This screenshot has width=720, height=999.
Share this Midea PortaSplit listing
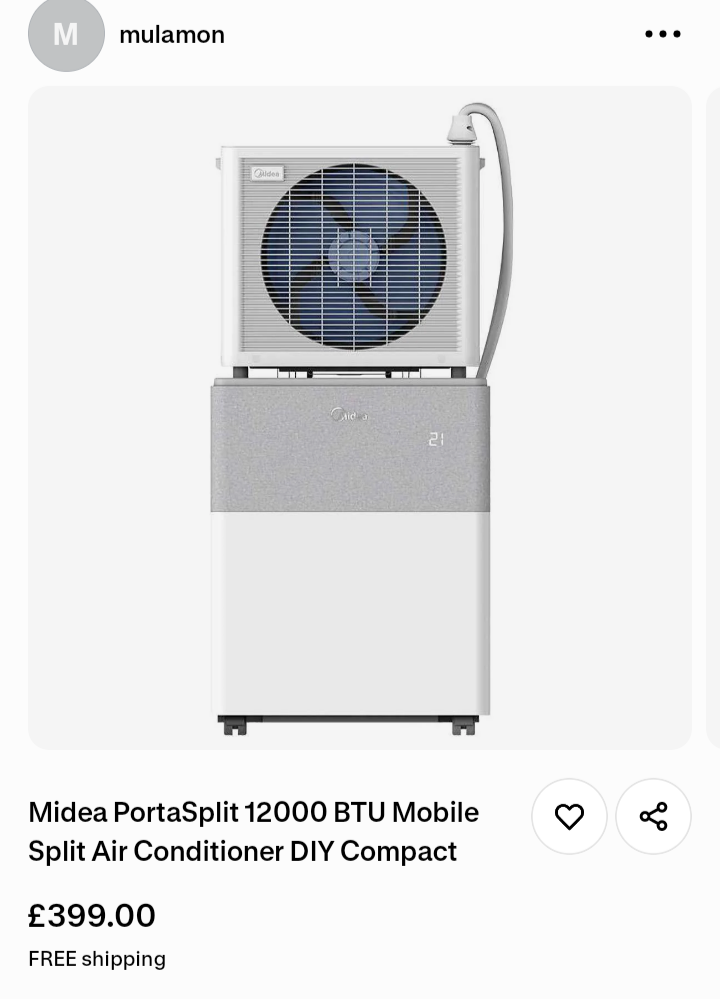tap(653, 816)
